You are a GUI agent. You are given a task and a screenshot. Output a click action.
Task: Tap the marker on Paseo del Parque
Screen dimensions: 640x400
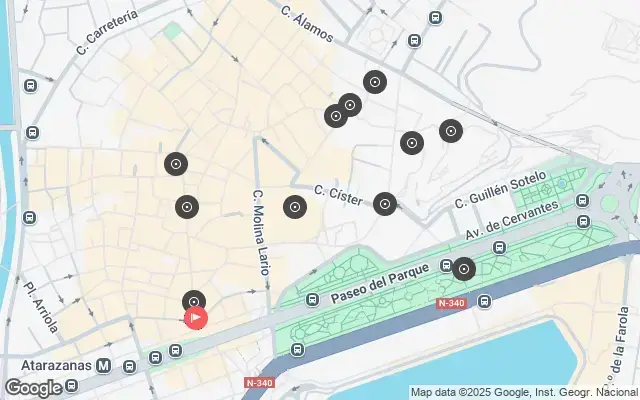[463, 268]
